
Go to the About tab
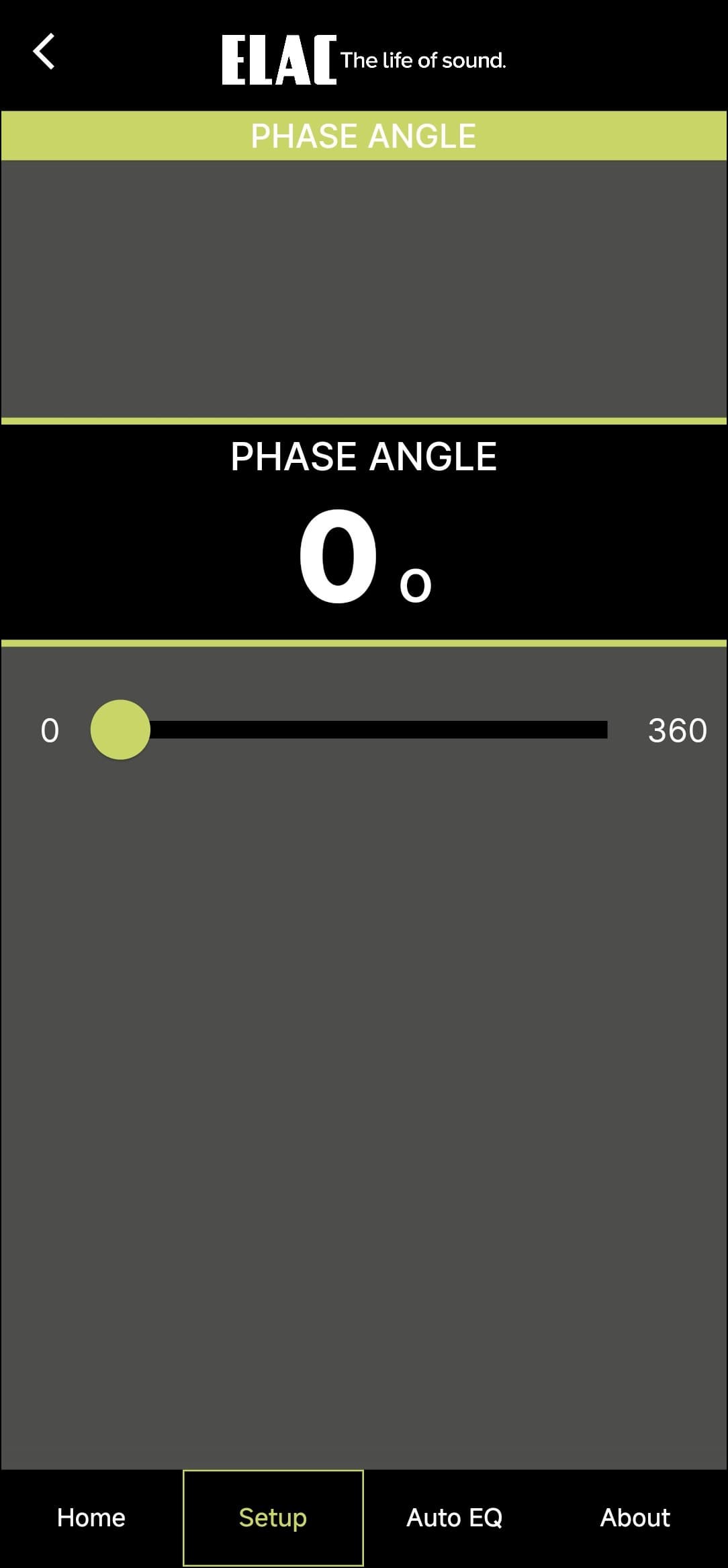point(635,1518)
